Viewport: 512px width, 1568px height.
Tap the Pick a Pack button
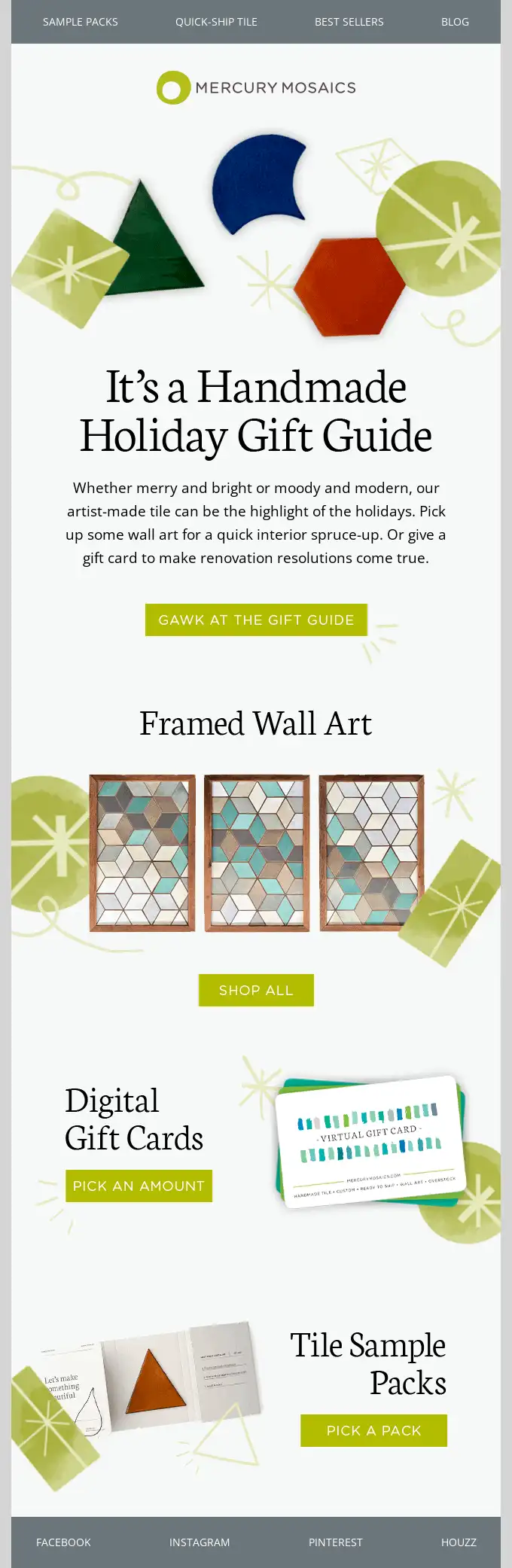coord(373,1430)
